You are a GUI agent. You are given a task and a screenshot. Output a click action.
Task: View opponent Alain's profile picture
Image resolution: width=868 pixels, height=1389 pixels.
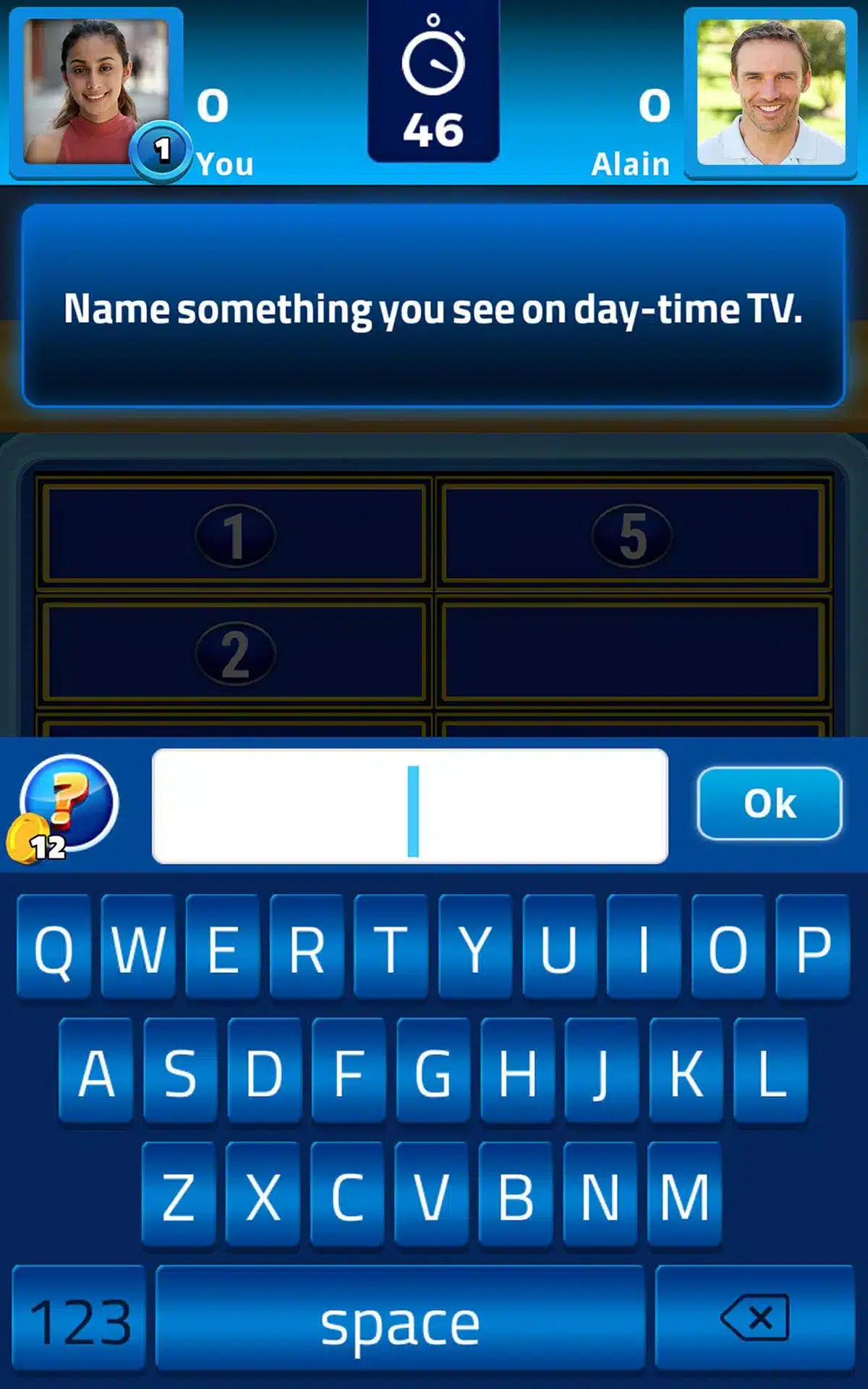coord(771,92)
